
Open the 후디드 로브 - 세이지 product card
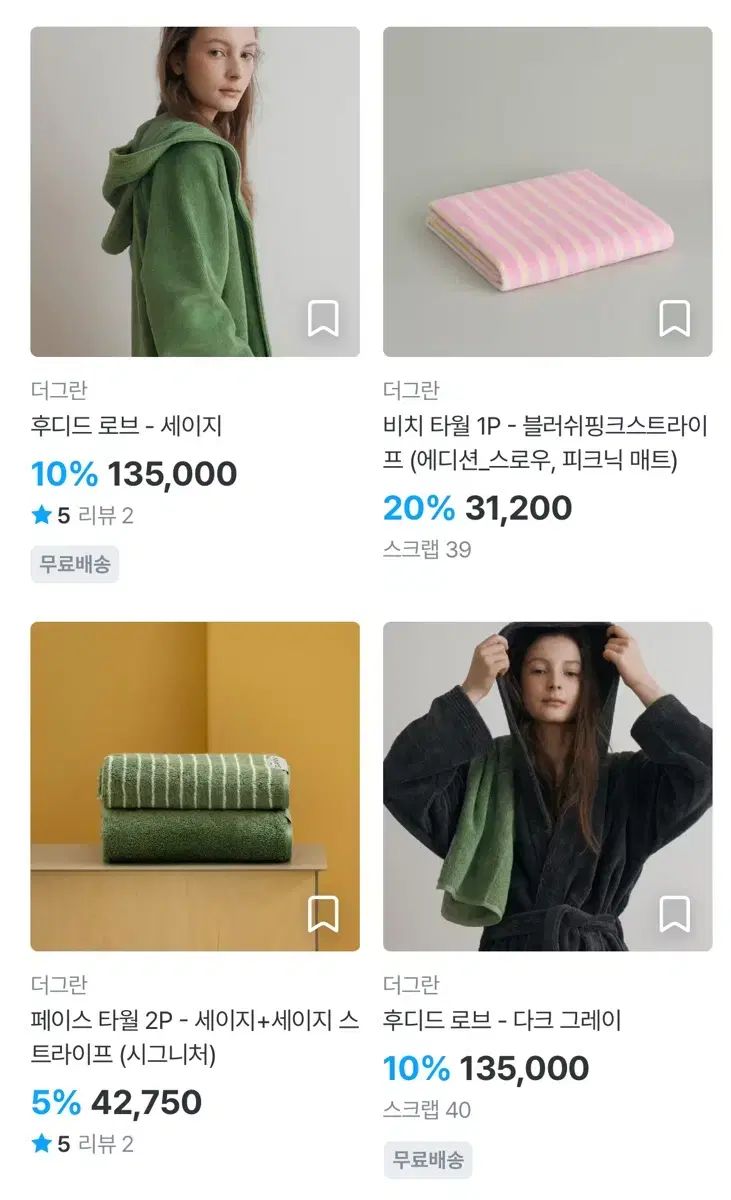pyautogui.click(x=195, y=191)
